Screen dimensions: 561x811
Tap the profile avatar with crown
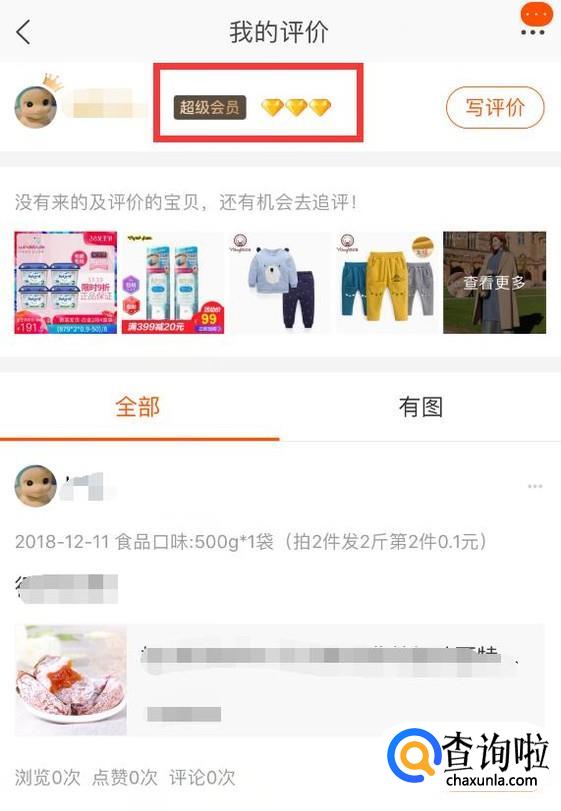coord(36,106)
